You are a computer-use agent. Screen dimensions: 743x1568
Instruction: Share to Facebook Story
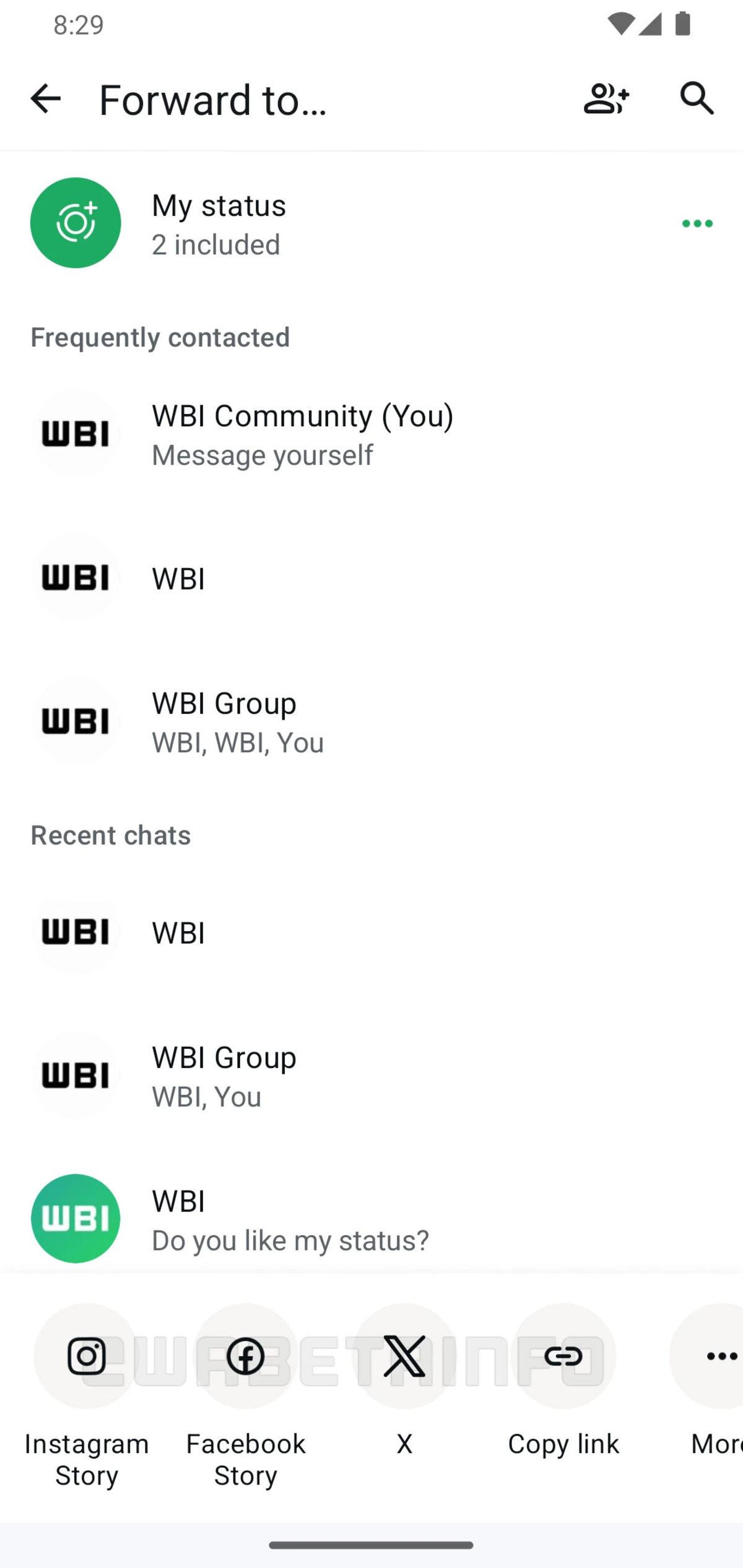tap(246, 1357)
